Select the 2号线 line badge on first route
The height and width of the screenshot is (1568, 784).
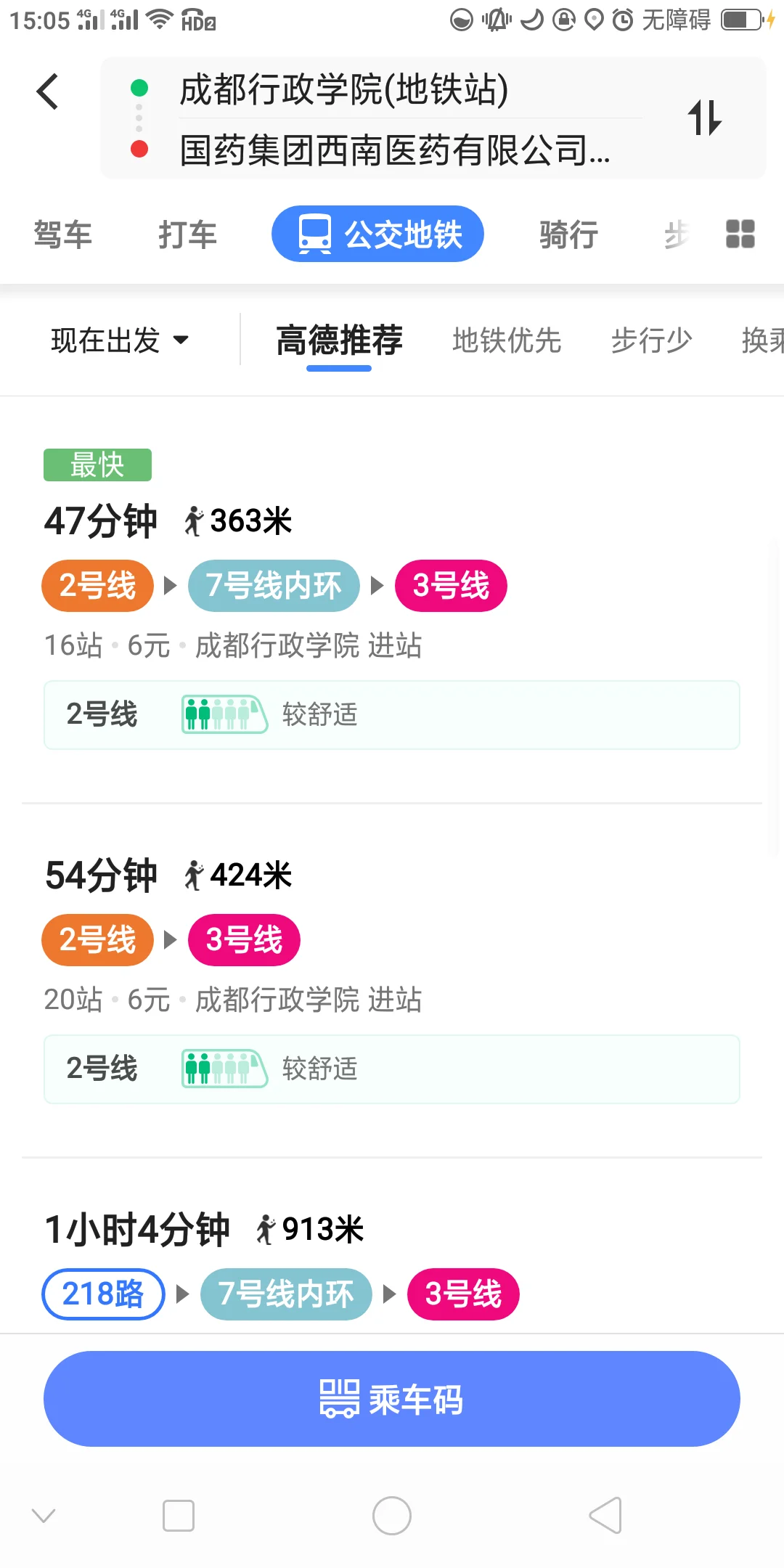pos(97,586)
